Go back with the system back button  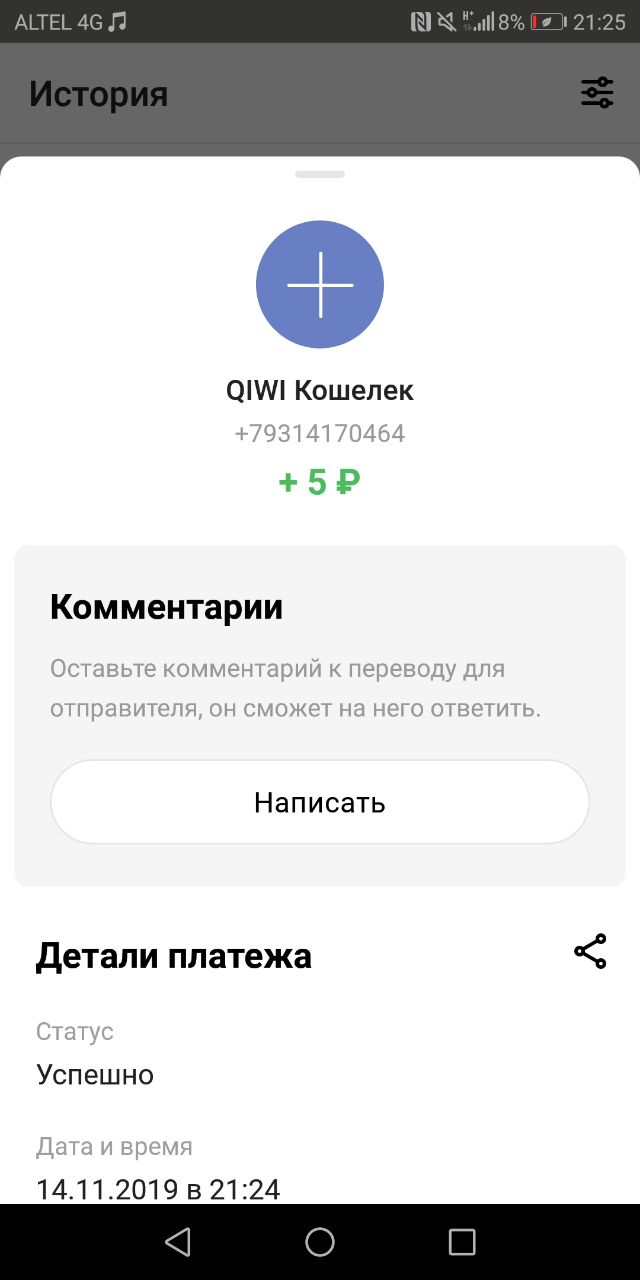(x=178, y=1242)
